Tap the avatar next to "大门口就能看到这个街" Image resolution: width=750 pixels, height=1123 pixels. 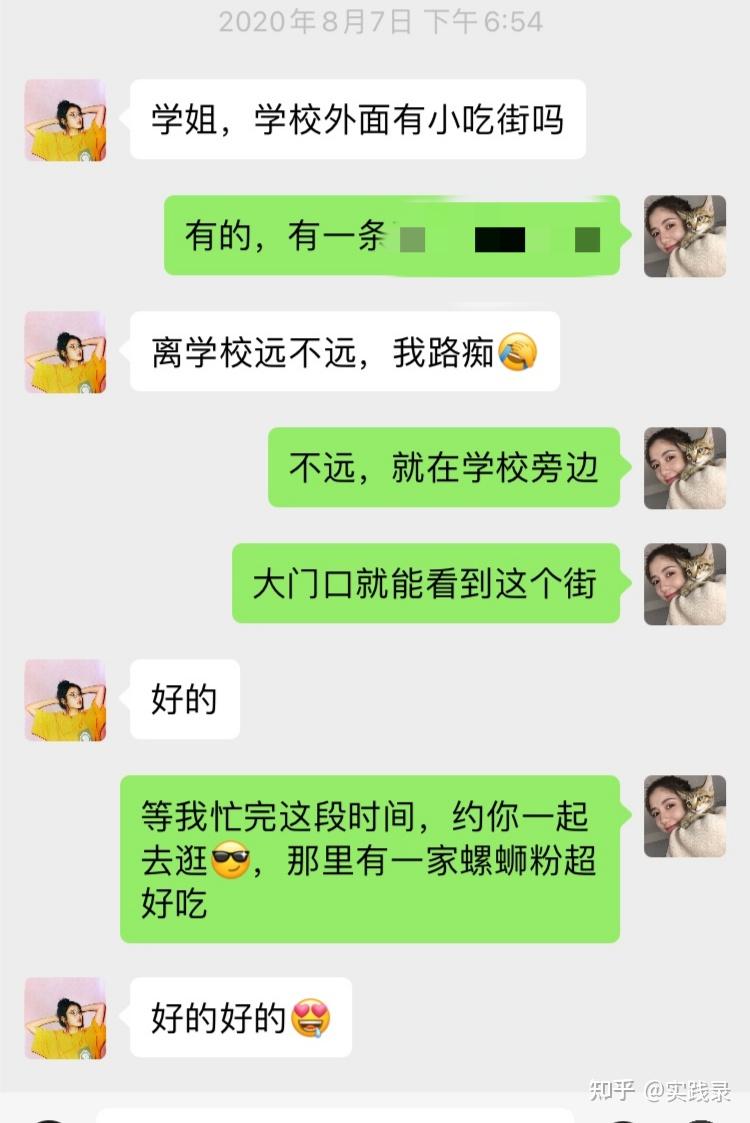[x=685, y=584]
